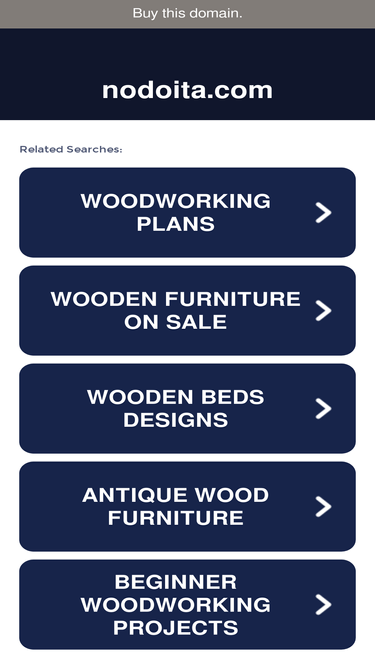Image resolution: width=375 pixels, height=667 pixels.
Task: Select Wooden Beds Designs search
Action: pyautogui.click(x=188, y=408)
